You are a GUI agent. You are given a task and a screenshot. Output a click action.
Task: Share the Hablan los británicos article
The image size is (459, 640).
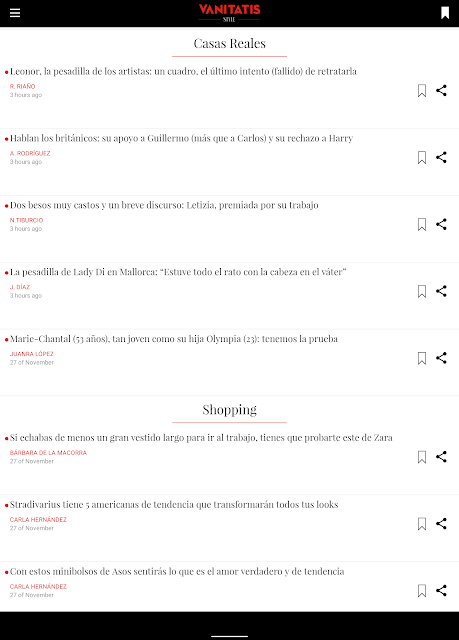coord(441,158)
